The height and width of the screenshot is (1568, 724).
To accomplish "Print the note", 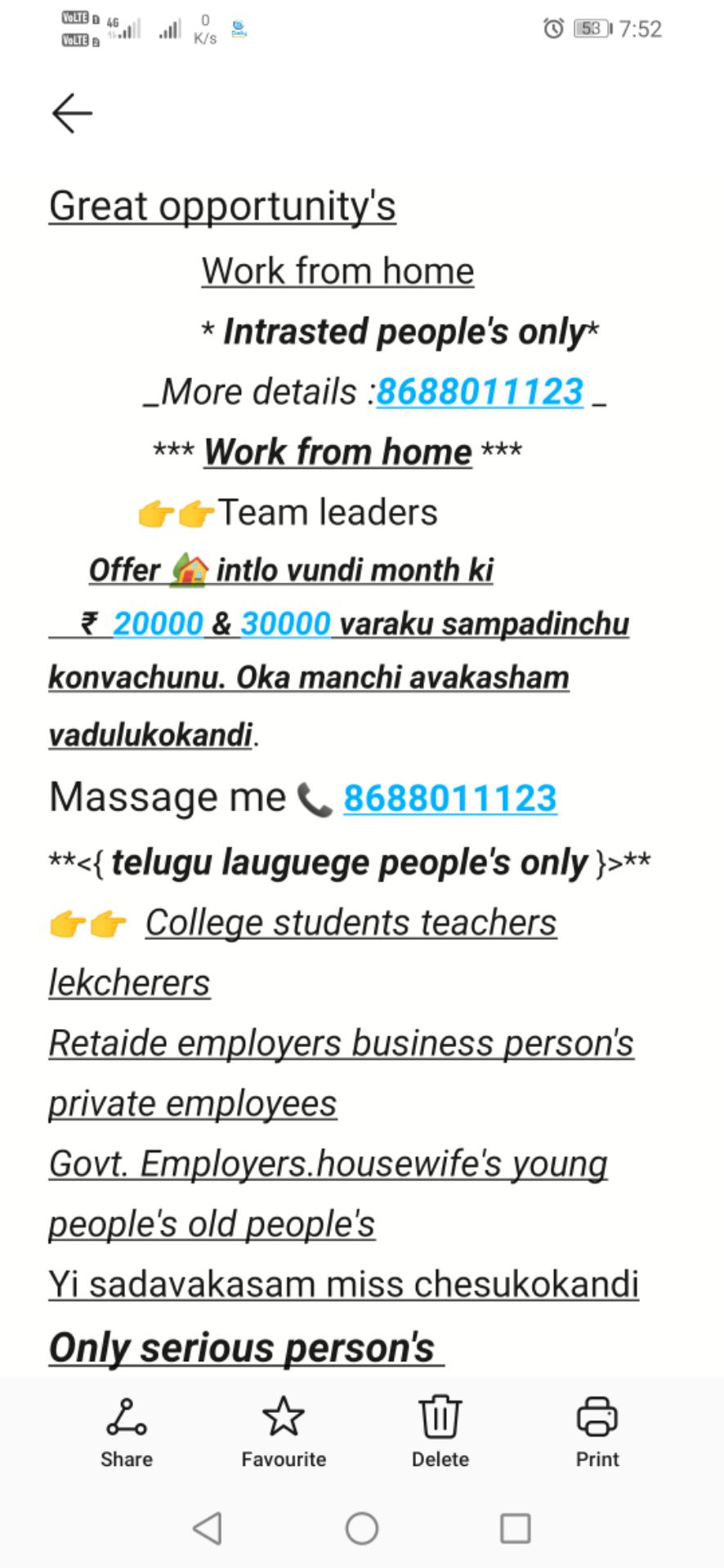I will point(597,1432).
